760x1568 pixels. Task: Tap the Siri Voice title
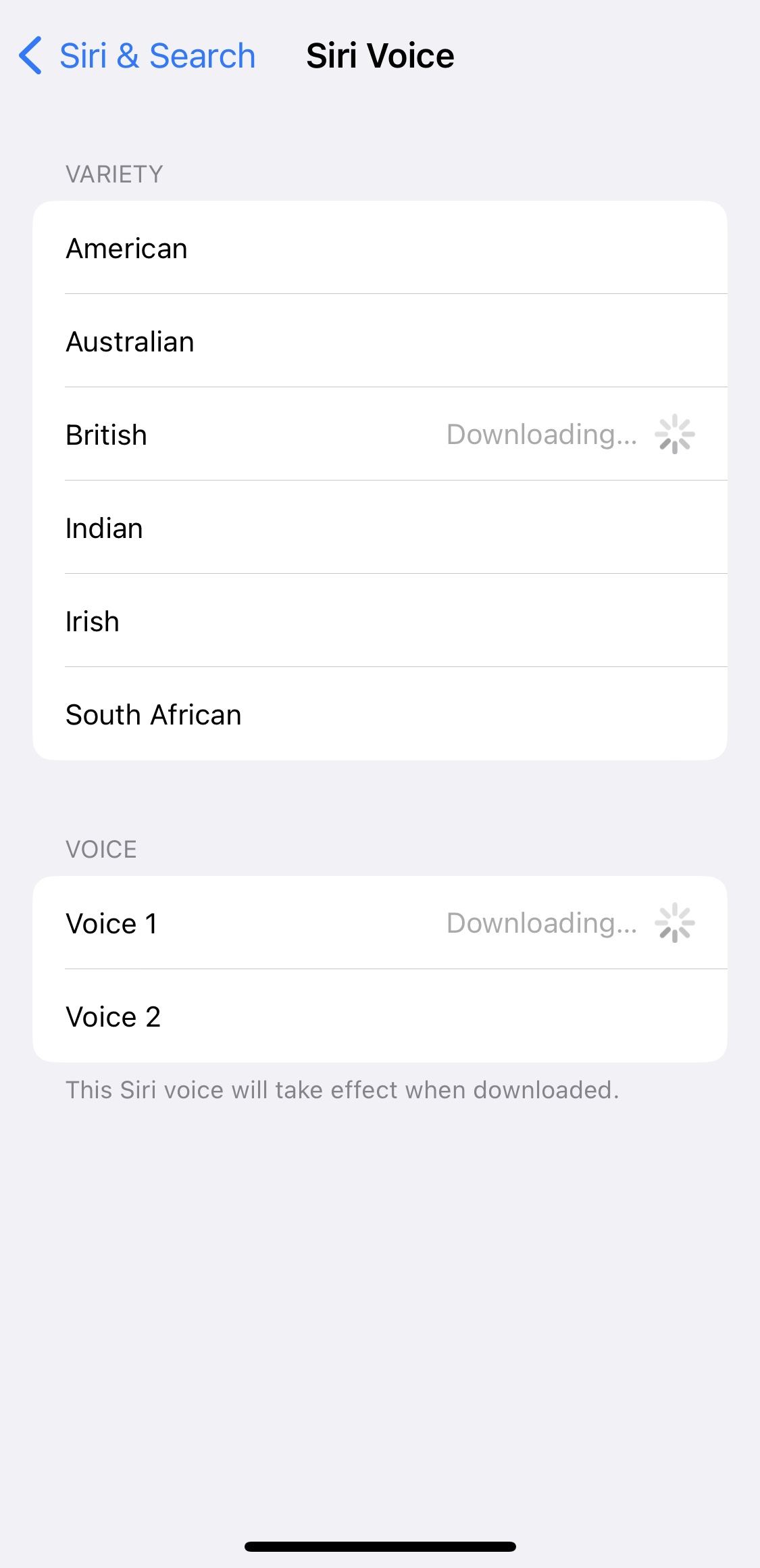[380, 55]
